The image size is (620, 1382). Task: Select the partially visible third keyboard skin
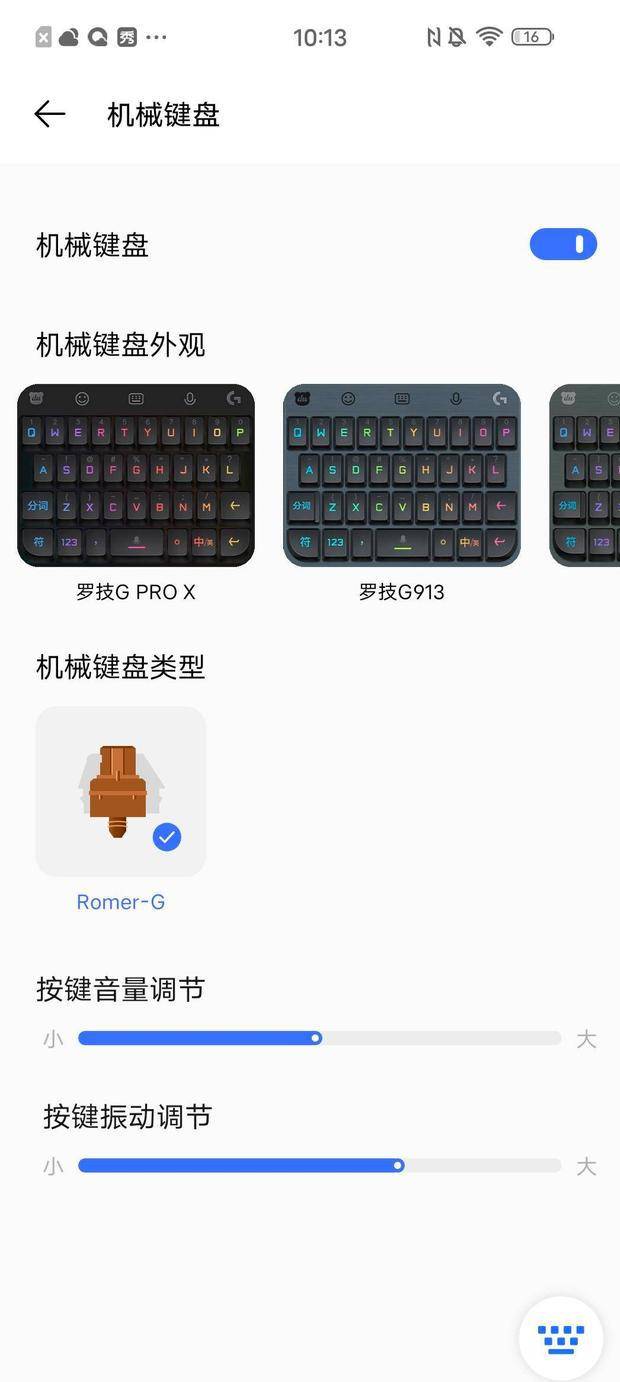click(586, 475)
